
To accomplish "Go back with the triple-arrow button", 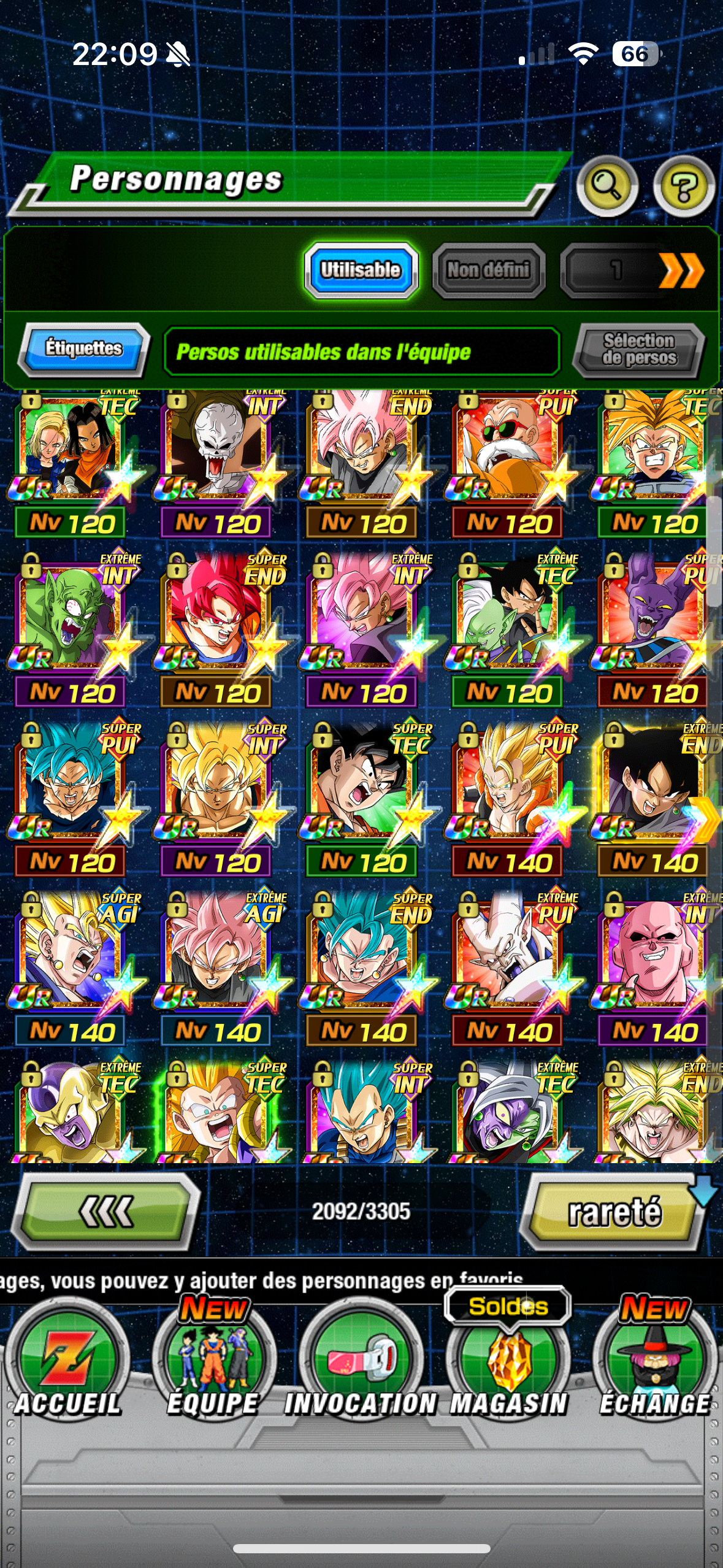I will tap(106, 1211).
